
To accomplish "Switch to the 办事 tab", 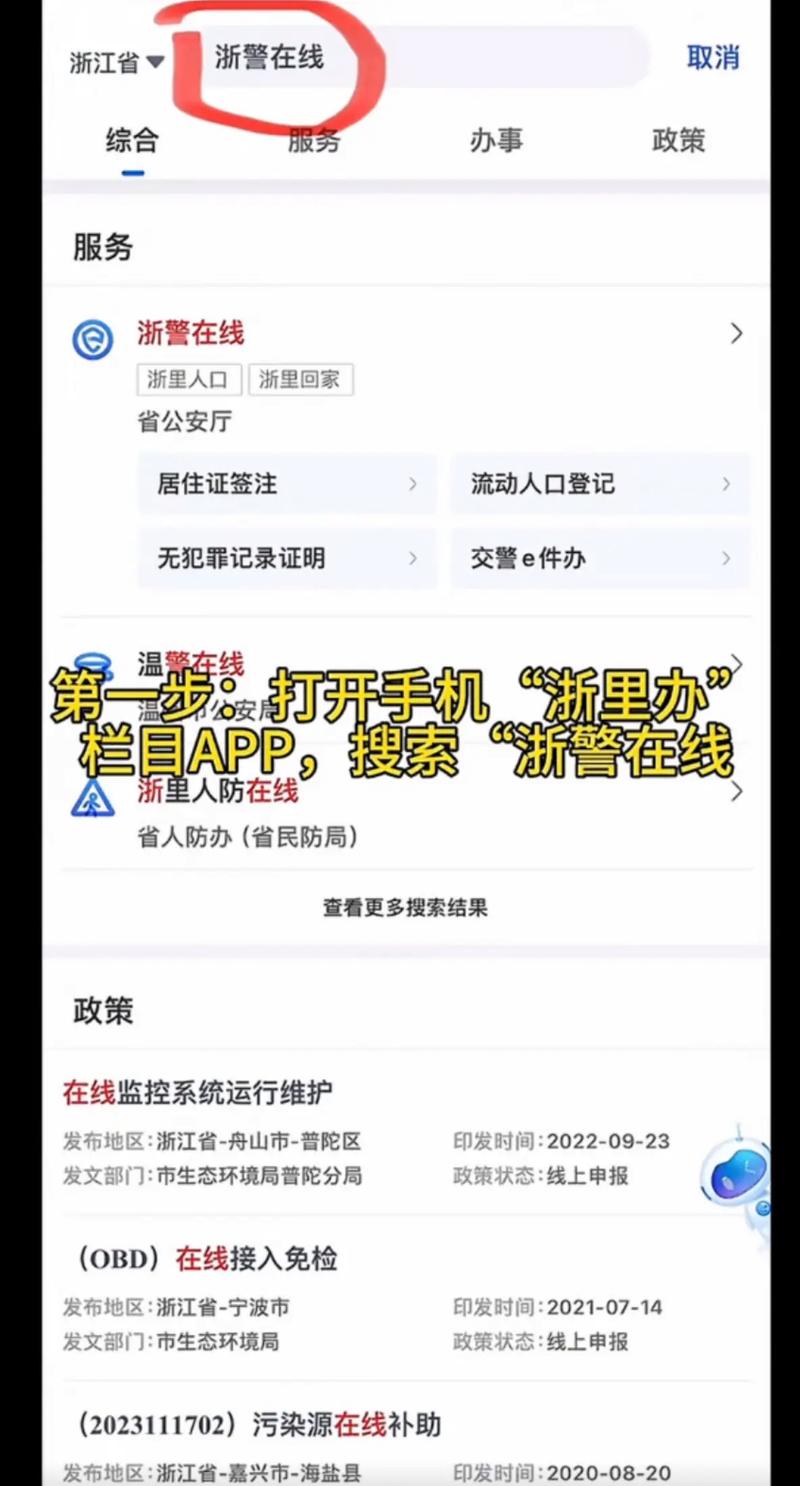I will point(496,140).
